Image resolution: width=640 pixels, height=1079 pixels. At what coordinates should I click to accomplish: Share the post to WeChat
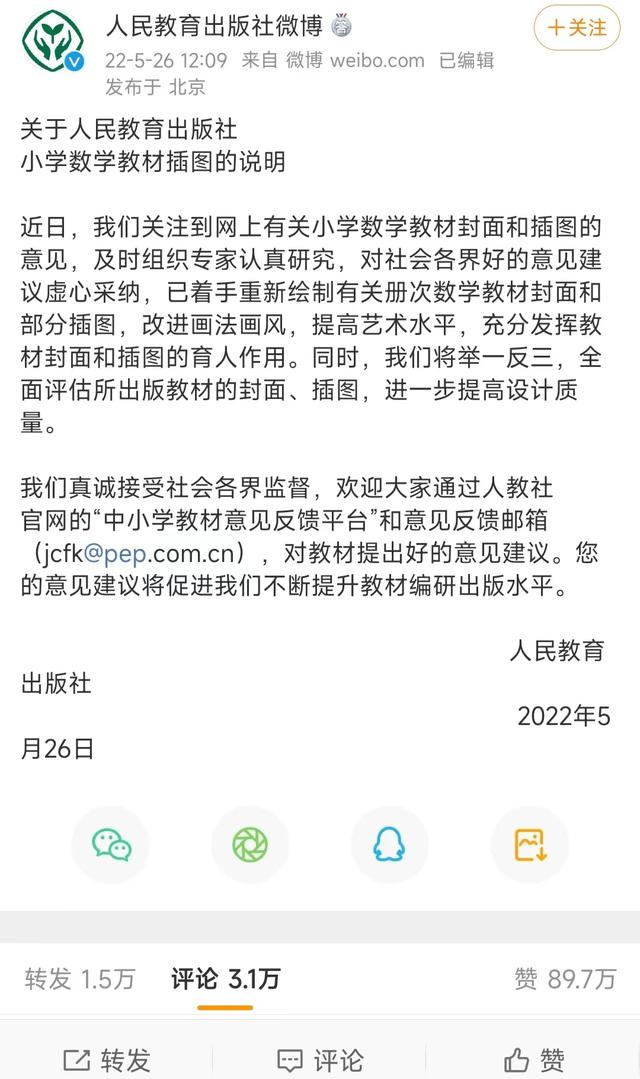tap(111, 845)
